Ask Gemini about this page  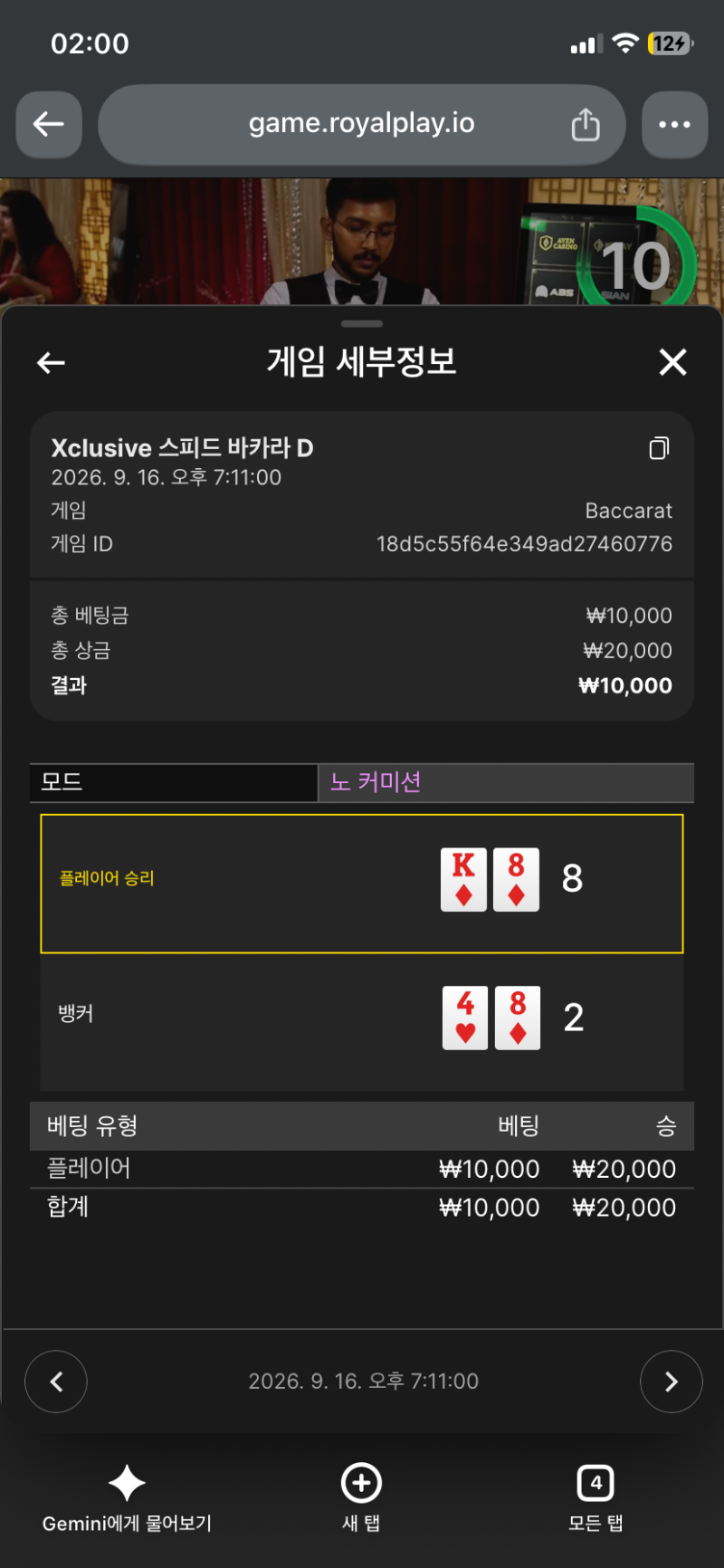point(127,1500)
